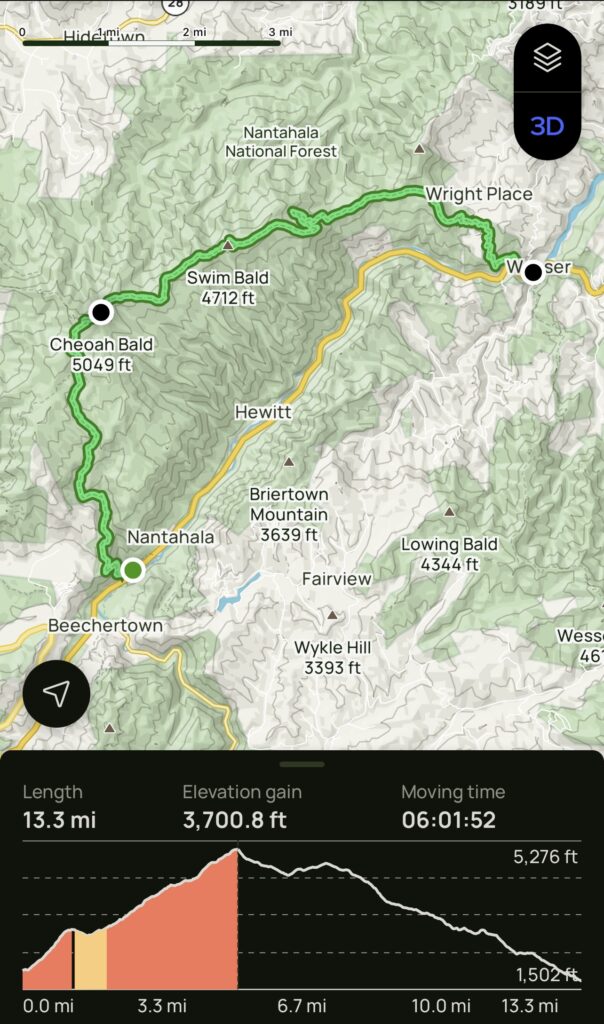Tap the green trail start marker

(133, 569)
